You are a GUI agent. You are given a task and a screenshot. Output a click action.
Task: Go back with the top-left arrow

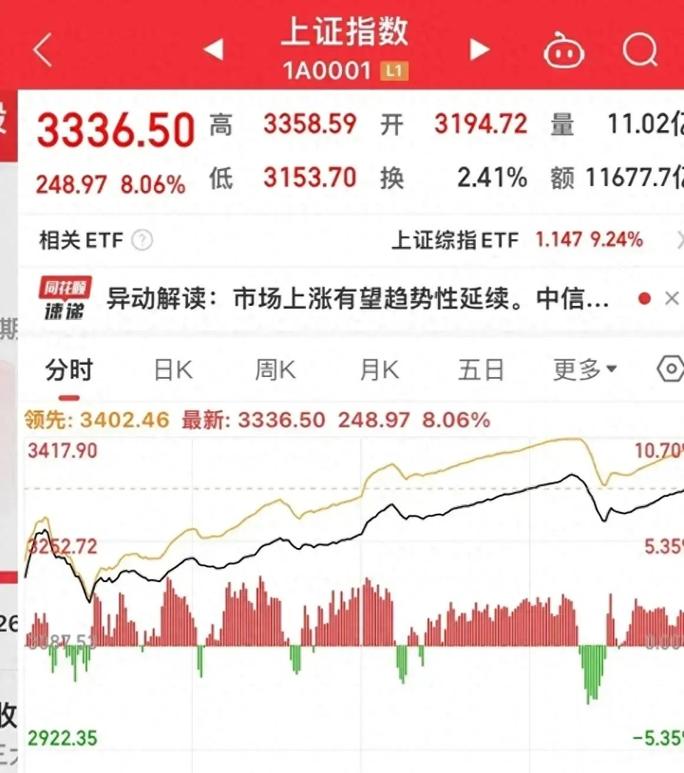[42, 50]
